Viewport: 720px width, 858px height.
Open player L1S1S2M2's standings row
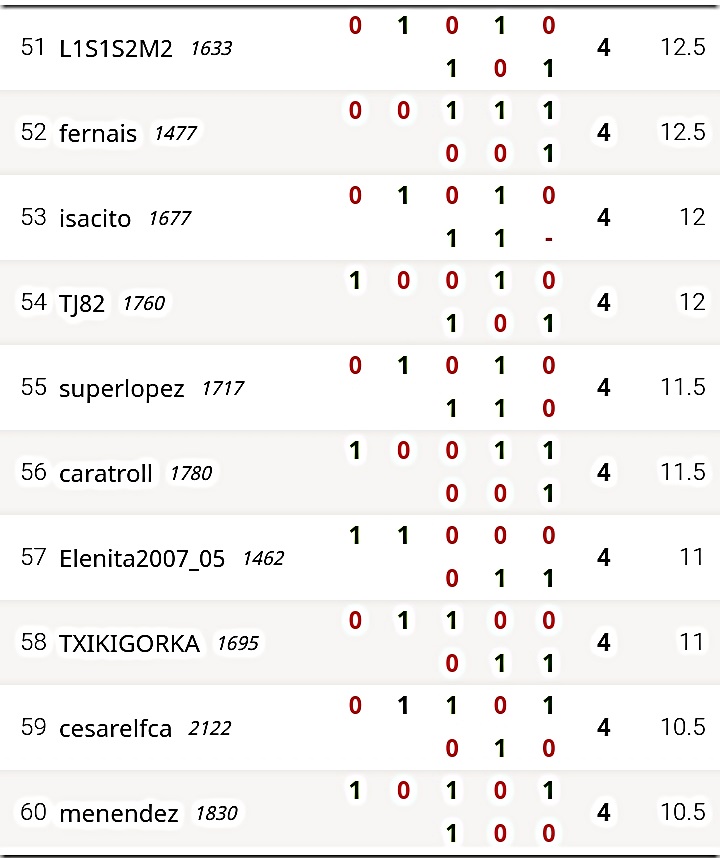116,48
